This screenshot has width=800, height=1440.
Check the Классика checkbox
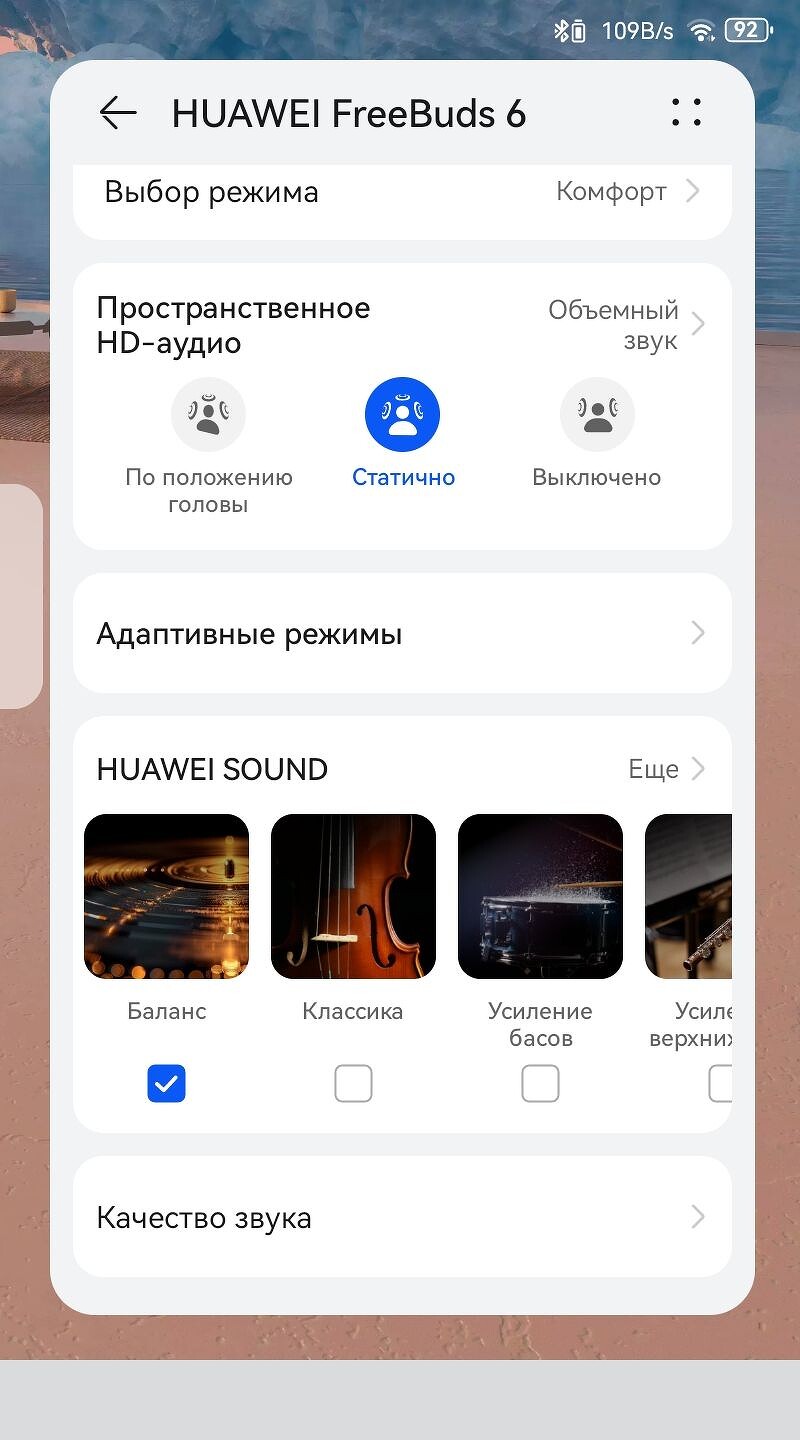pyautogui.click(x=353, y=1083)
